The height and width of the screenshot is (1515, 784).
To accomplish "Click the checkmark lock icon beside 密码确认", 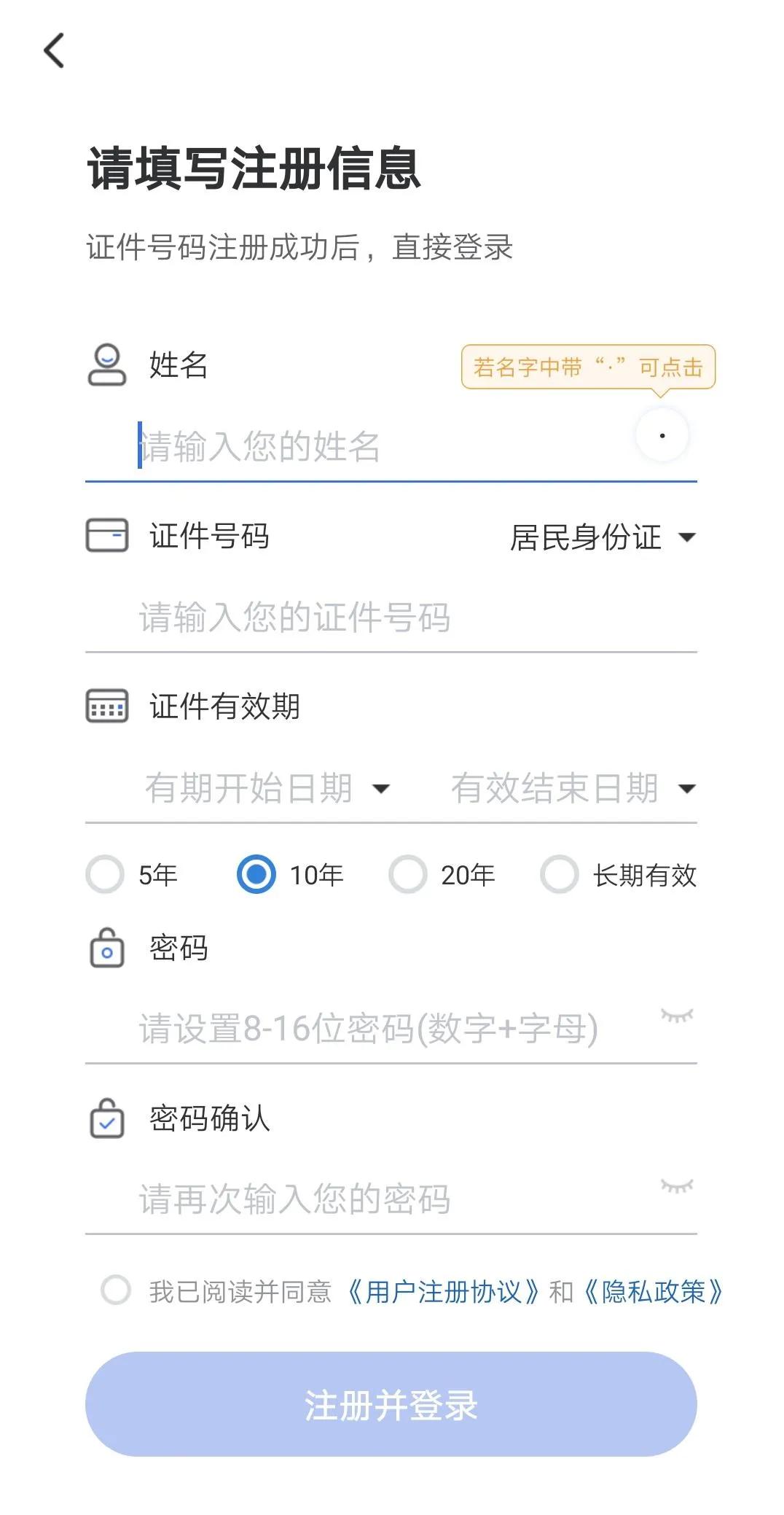I will point(106,1121).
